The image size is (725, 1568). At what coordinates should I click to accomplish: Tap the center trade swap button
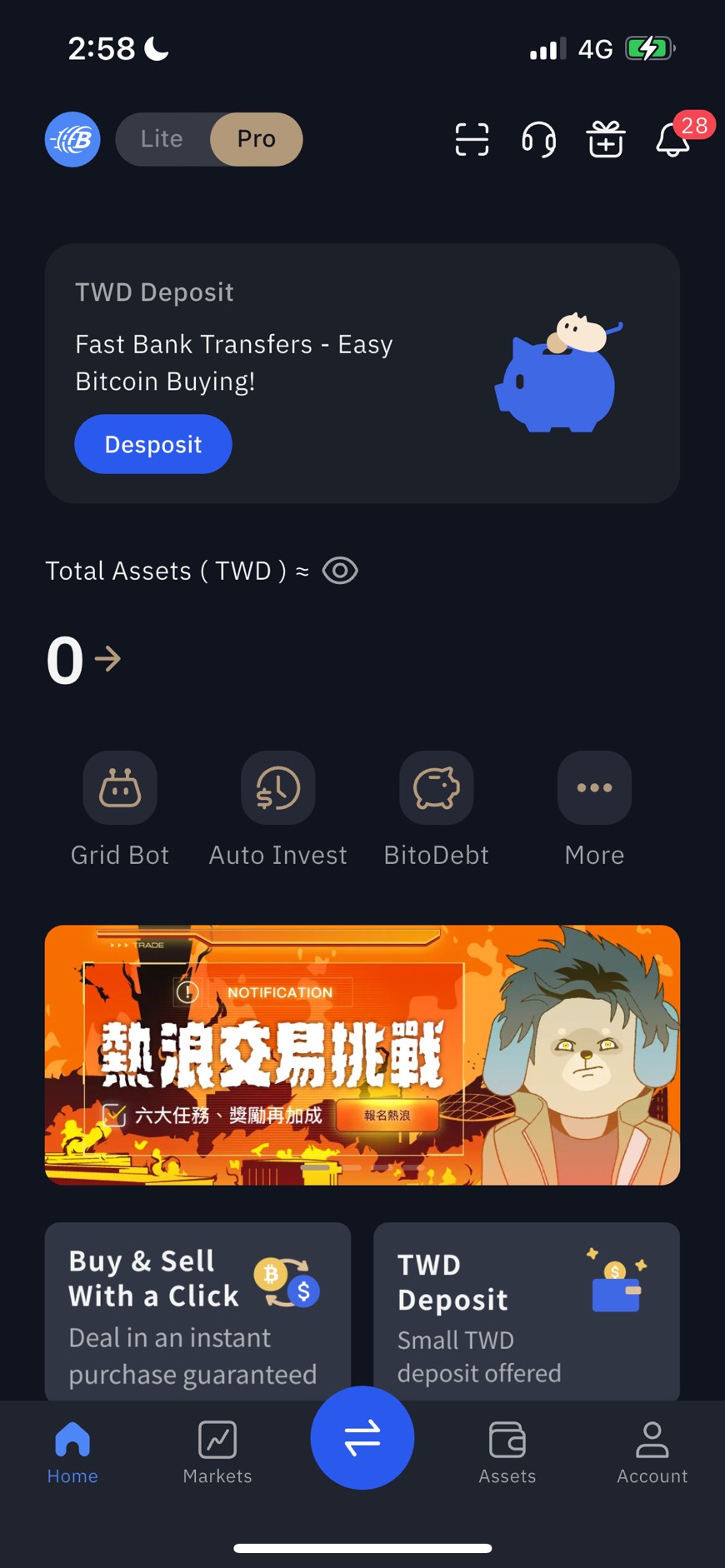pos(362,1437)
